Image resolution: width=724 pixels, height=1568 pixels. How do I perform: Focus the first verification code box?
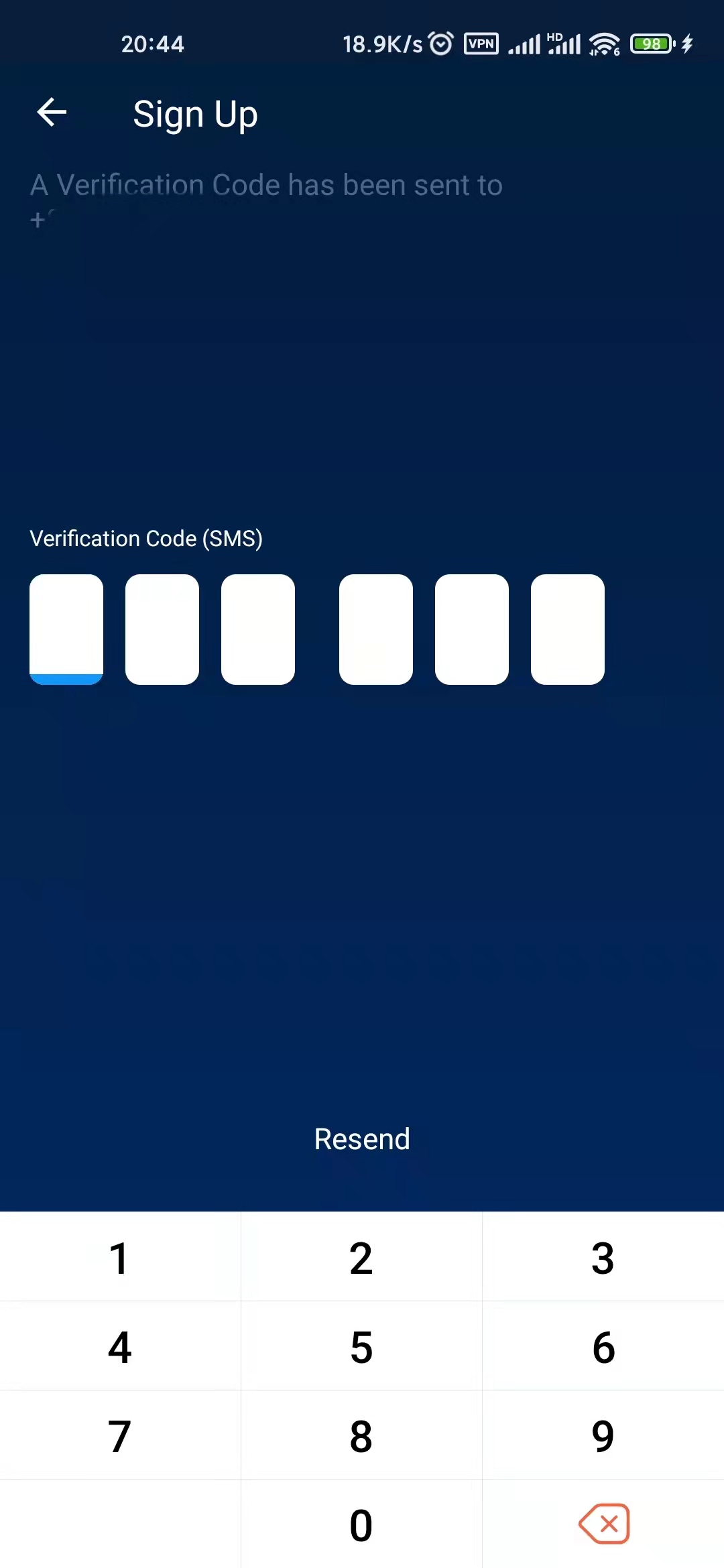pos(66,629)
